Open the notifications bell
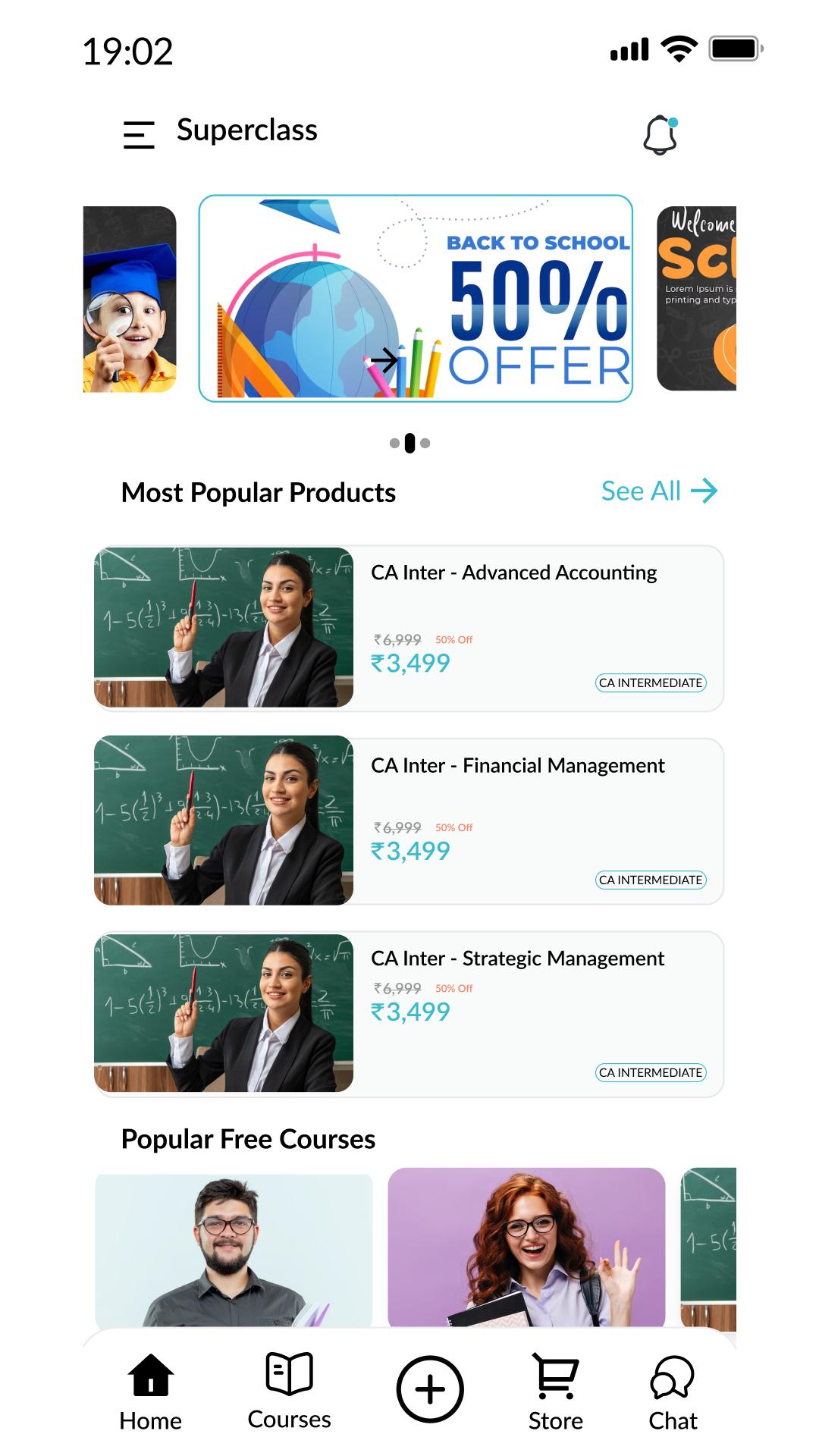The height and width of the screenshot is (1456, 819). tap(660, 135)
